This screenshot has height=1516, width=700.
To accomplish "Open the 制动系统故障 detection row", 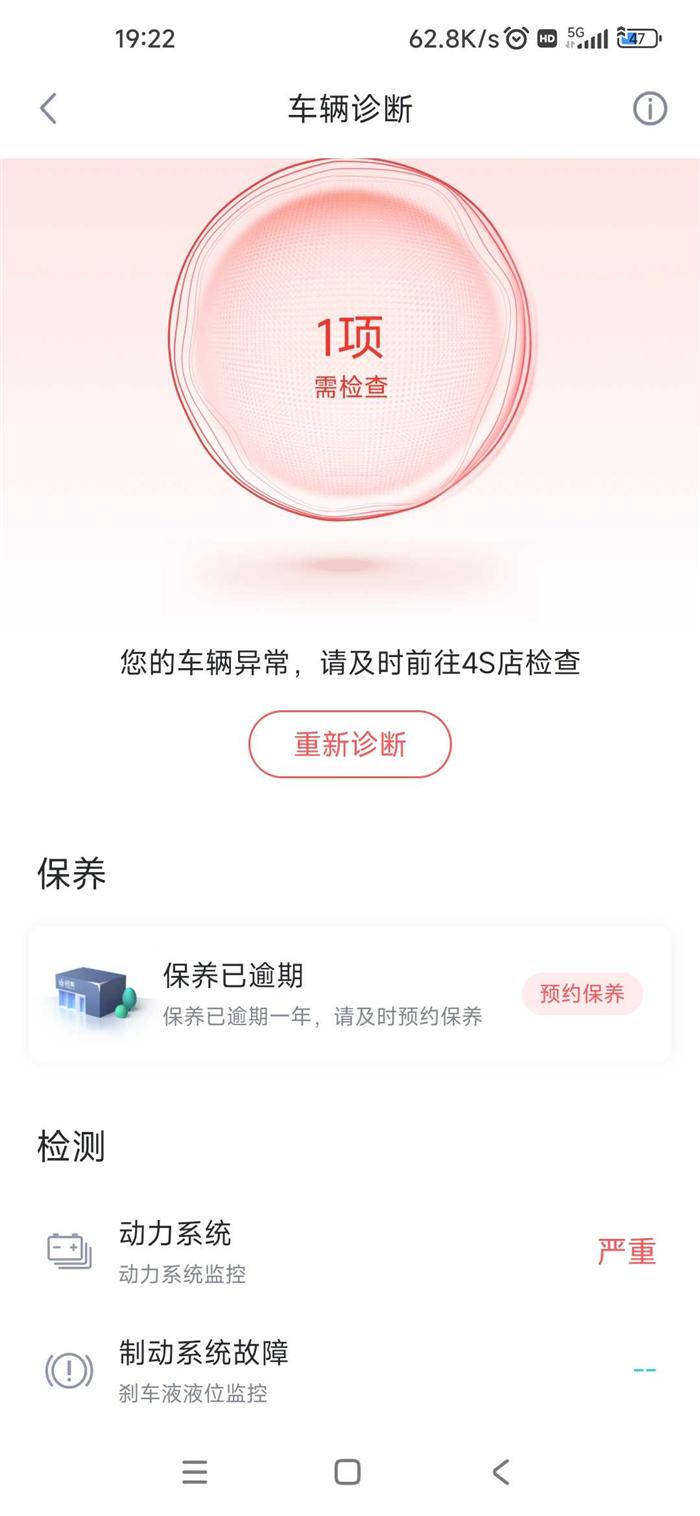I will 350,1369.
